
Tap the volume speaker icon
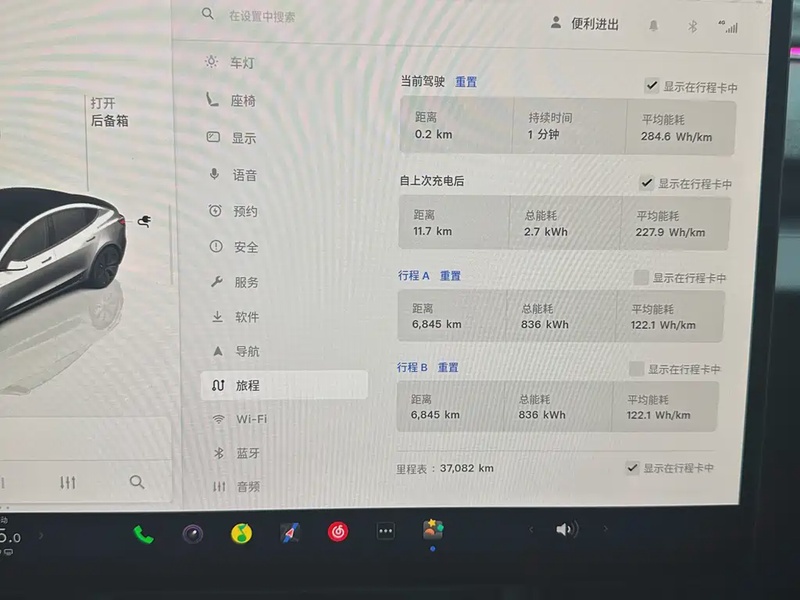[x=566, y=529]
